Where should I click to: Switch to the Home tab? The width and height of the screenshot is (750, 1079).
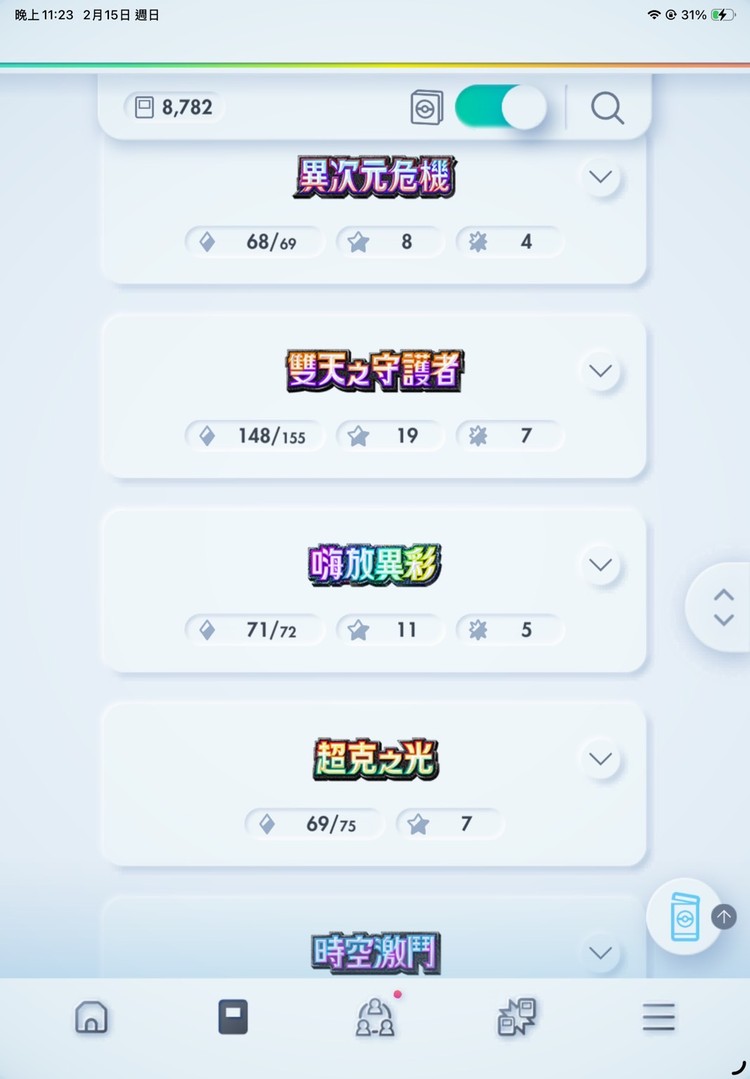click(91, 1017)
